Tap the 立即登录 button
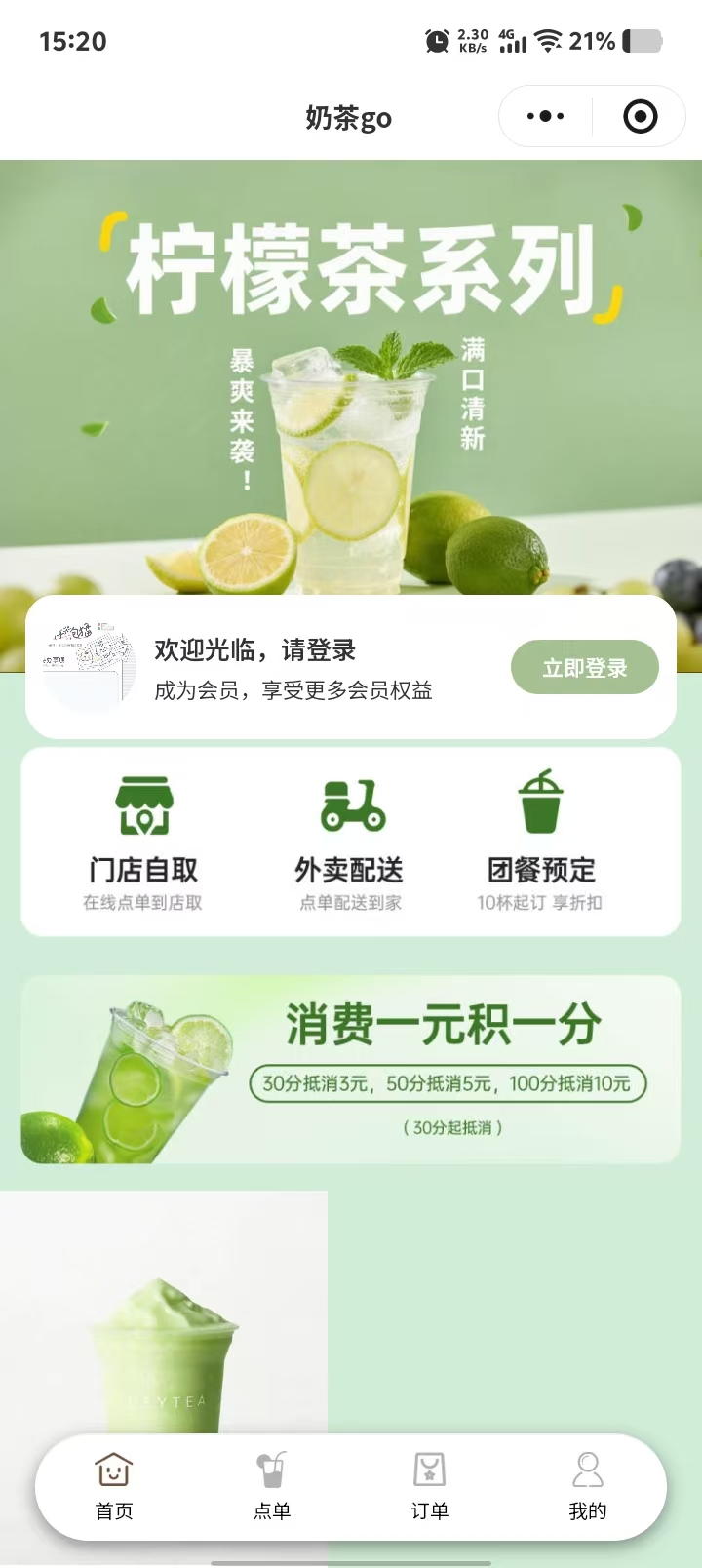 pos(584,668)
